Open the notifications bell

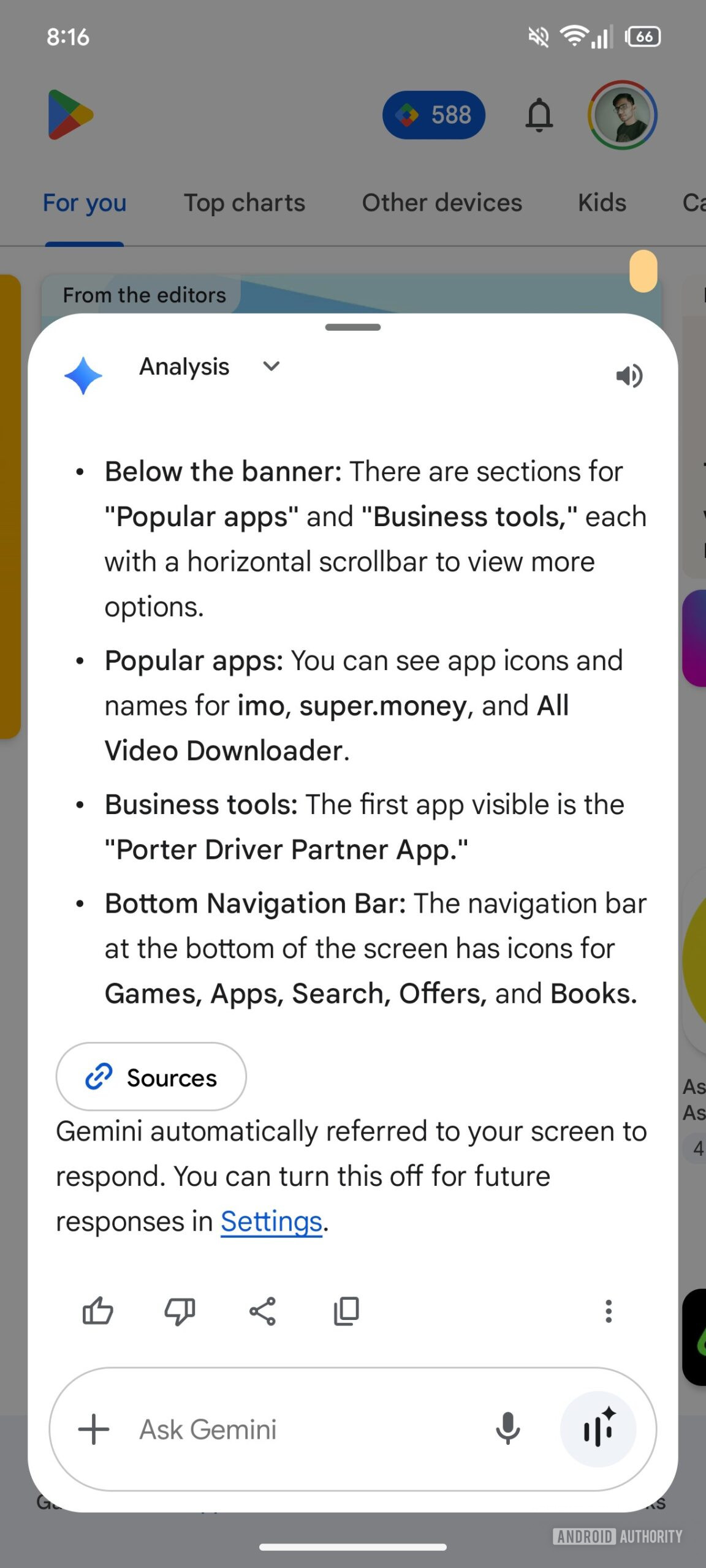[539, 115]
